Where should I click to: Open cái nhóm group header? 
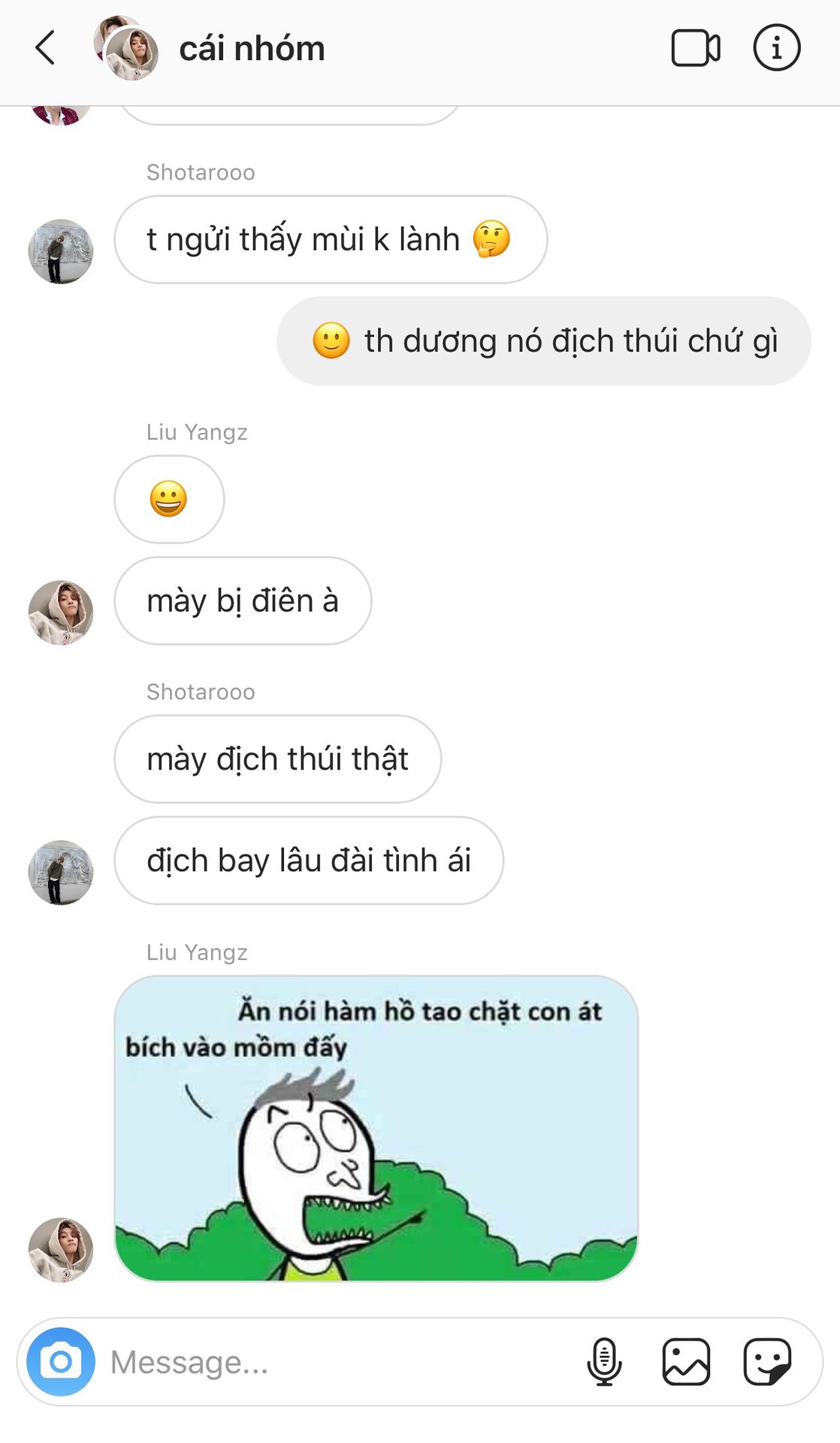click(x=252, y=49)
